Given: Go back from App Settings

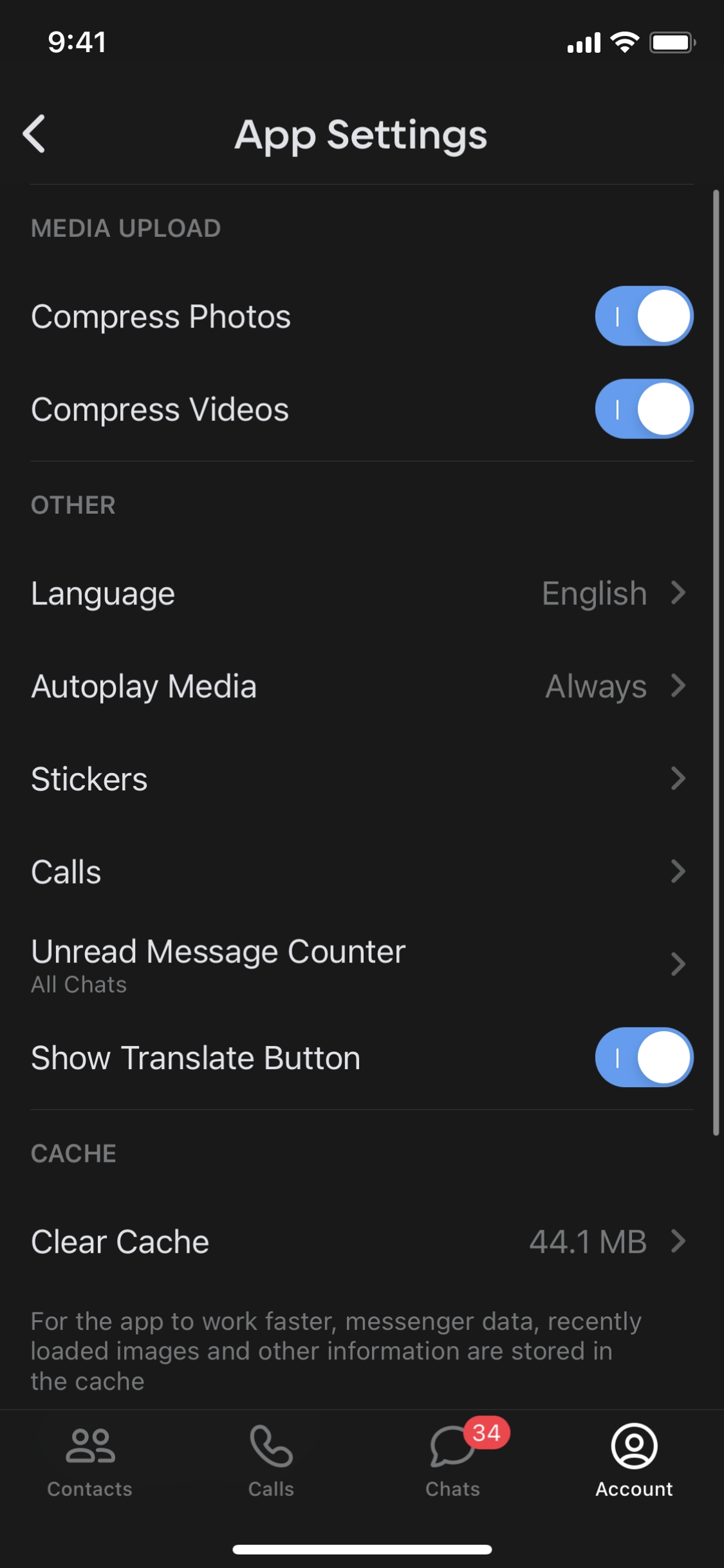Looking at the screenshot, I should tap(35, 134).
